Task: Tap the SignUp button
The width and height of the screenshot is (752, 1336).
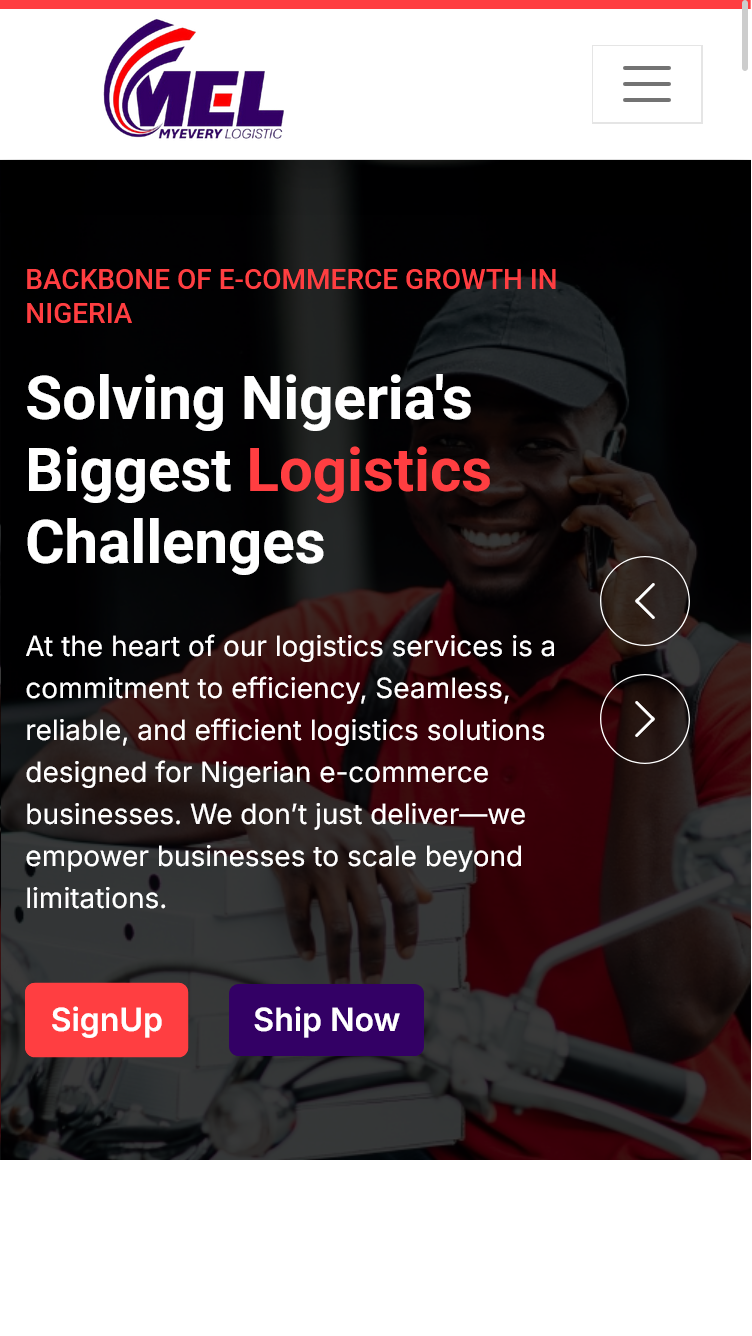Action: (x=106, y=1020)
